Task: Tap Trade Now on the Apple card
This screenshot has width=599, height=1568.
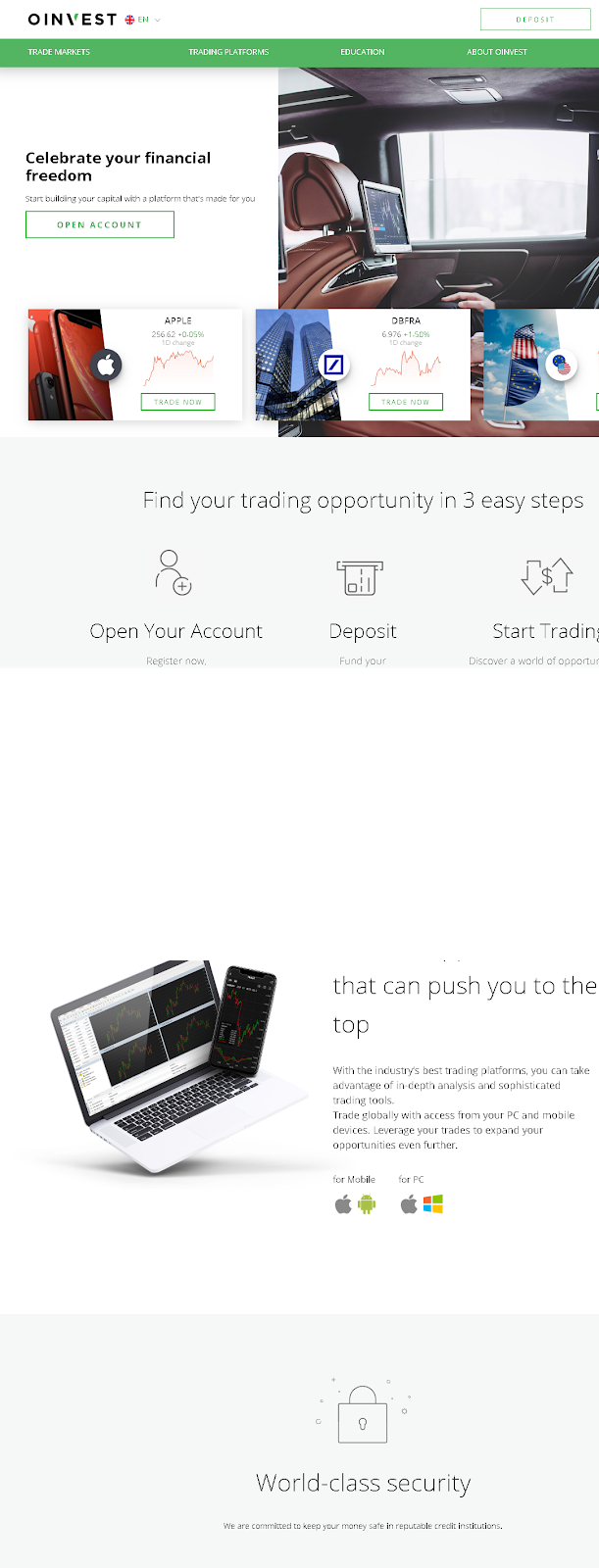Action: pyautogui.click(x=177, y=402)
